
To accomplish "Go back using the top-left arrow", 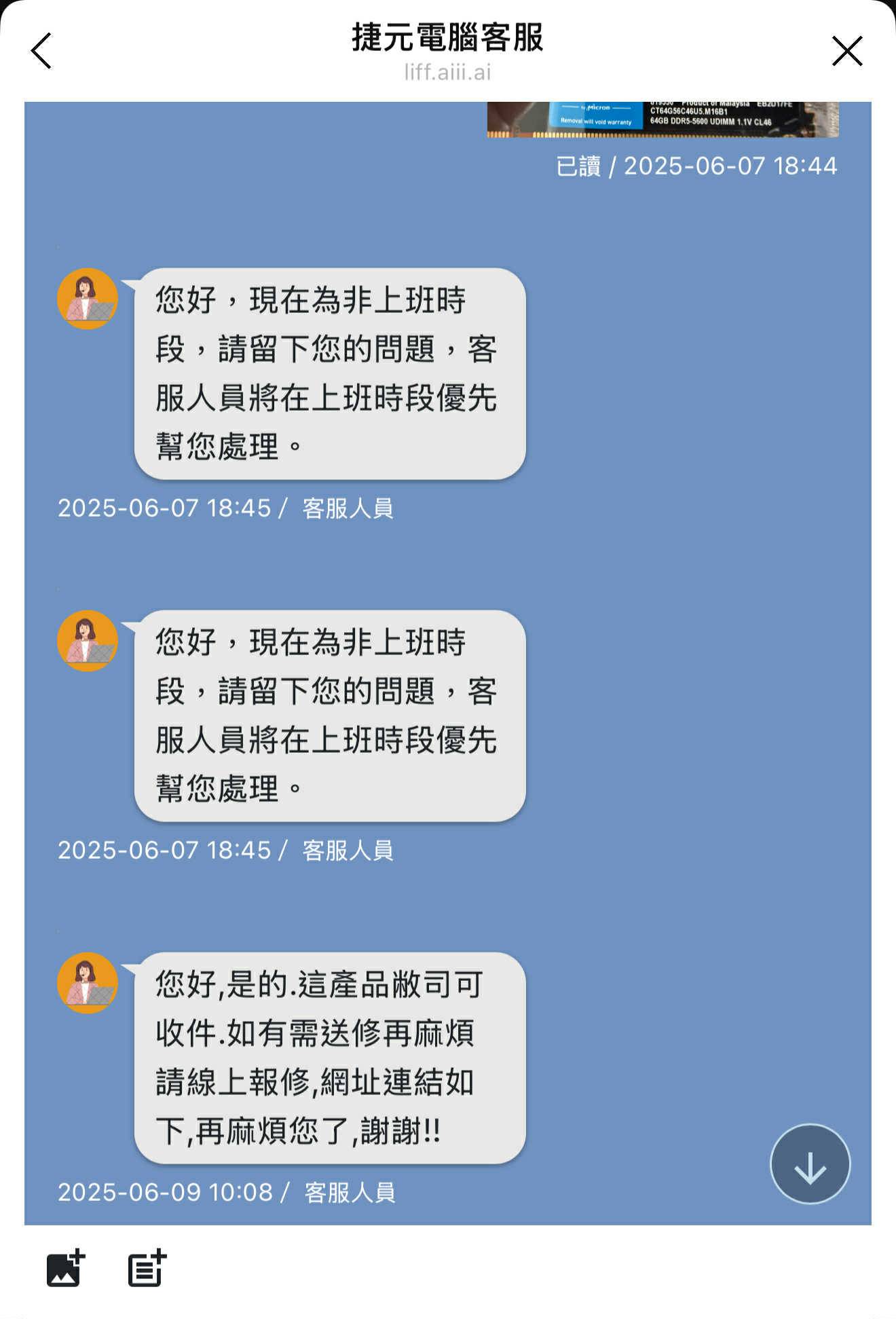I will (41, 51).
